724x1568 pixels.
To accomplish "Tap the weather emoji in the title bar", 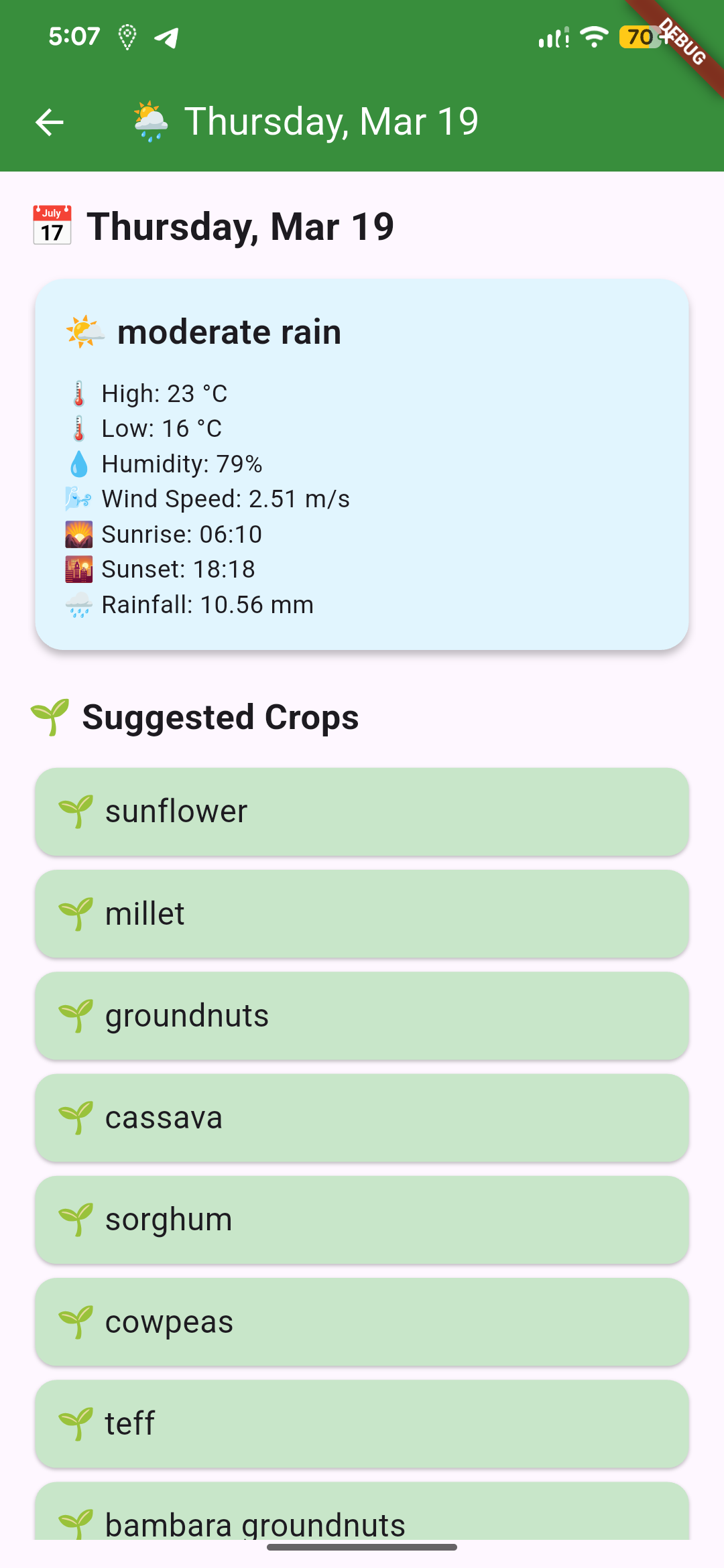I will pyautogui.click(x=149, y=121).
